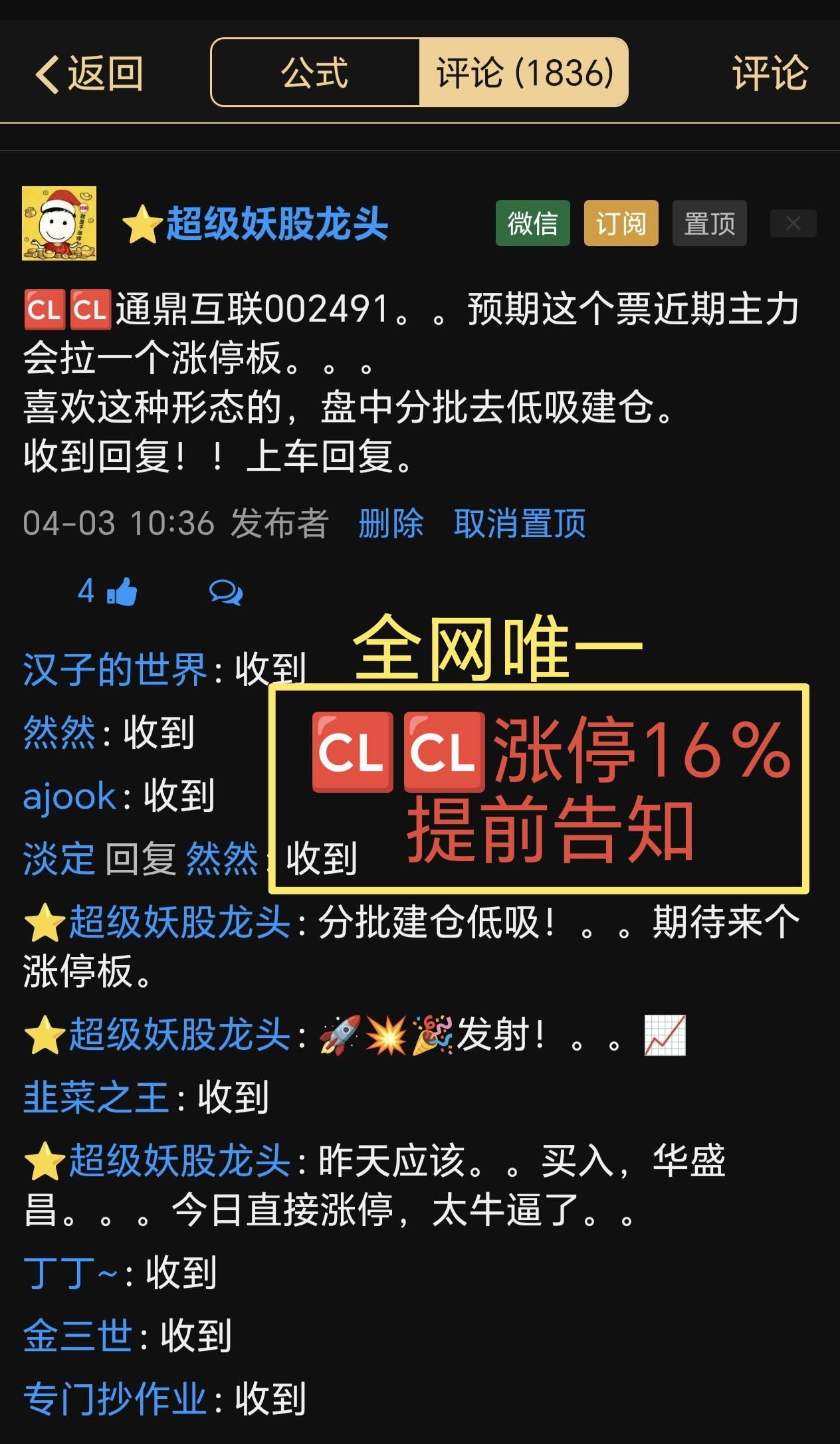This screenshot has width=840, height=1444.
Task: Open commenter ajook's profile
Action: pos(70,796)
